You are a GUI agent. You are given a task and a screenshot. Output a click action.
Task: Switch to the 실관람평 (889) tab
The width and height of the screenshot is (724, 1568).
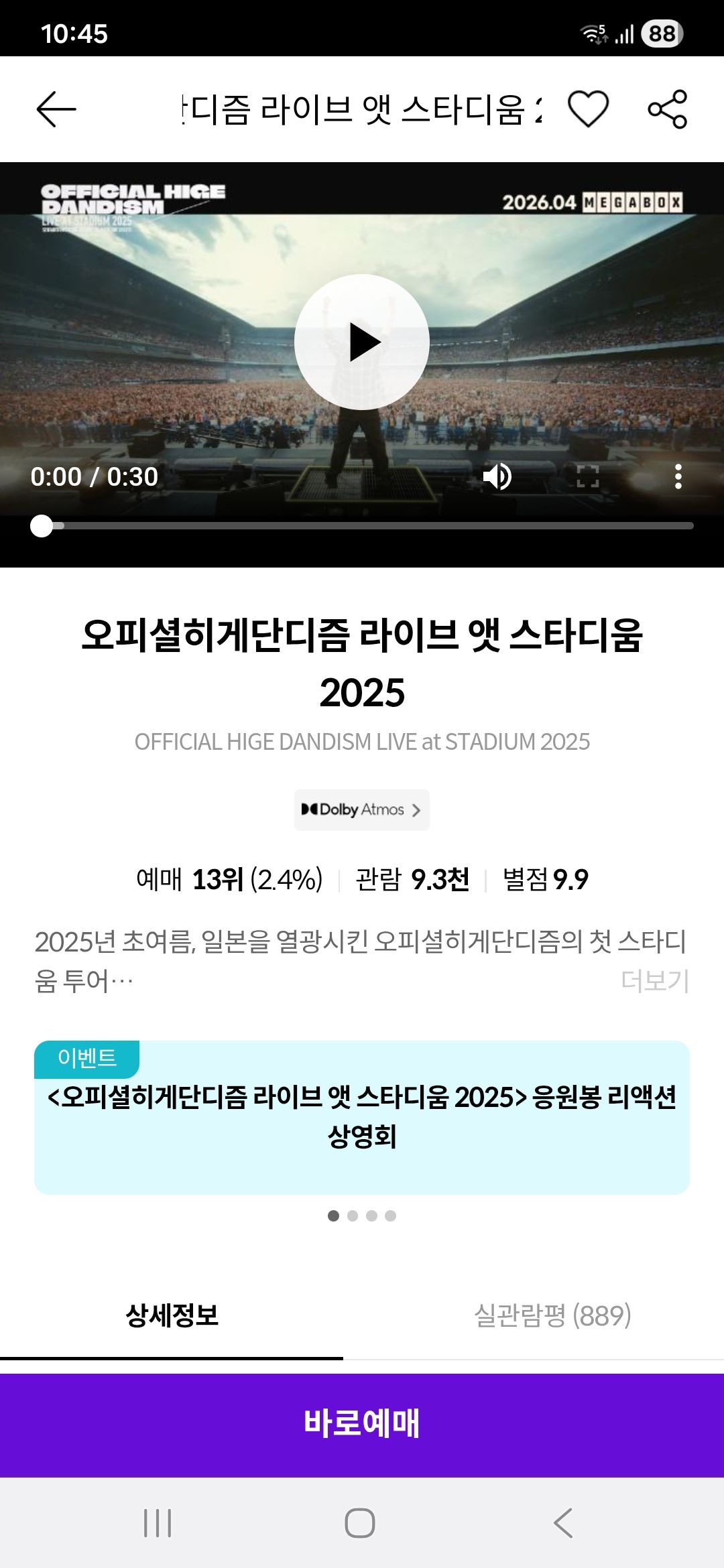point(553,1320)
